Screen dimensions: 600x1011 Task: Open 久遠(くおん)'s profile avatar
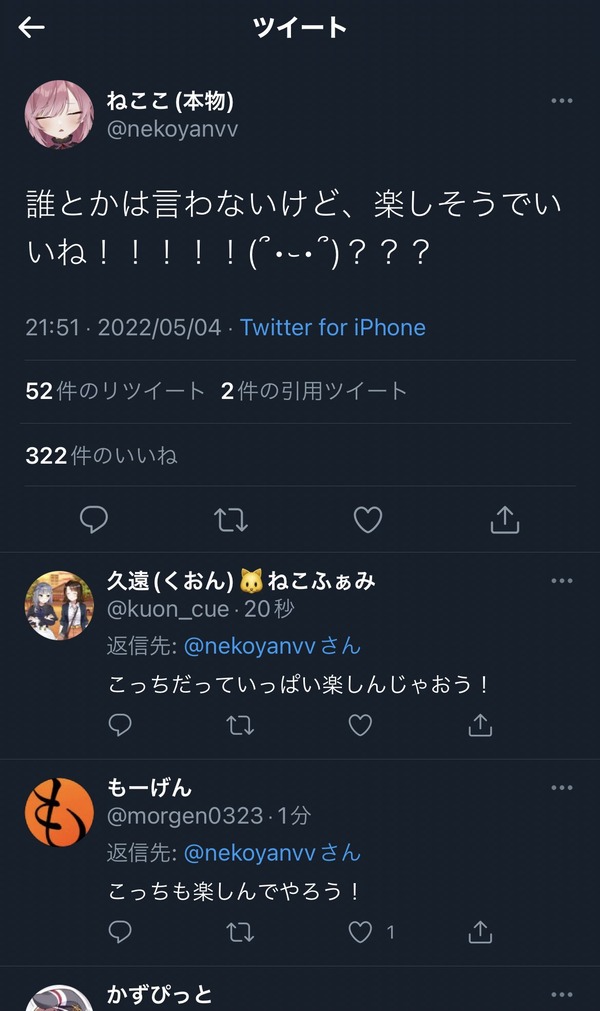pos(59,605)
